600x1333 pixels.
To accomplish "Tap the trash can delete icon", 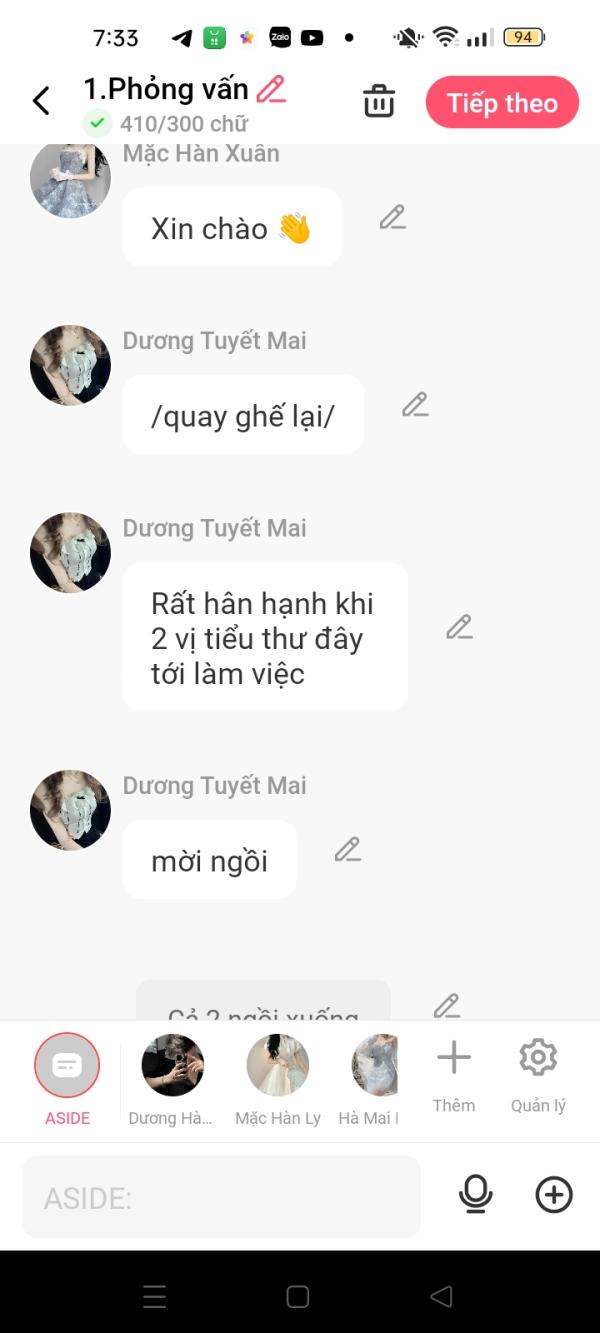I will (379, 101).
